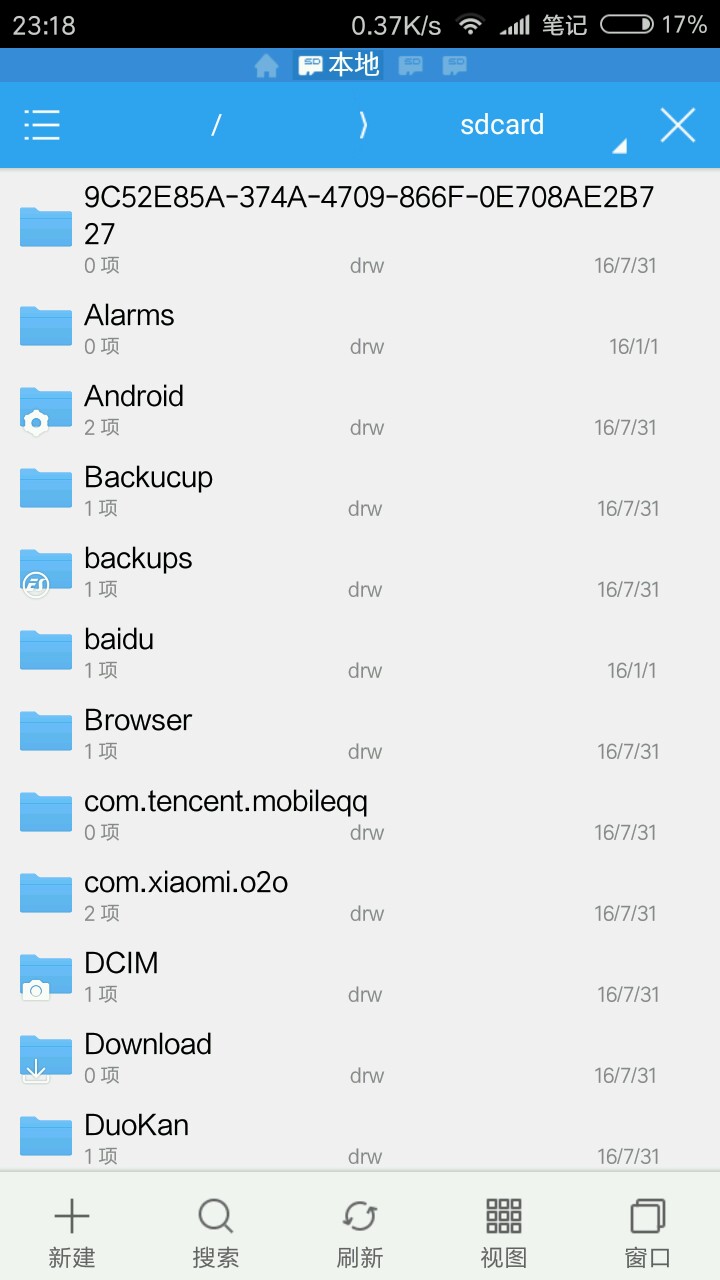Create a new item with 新建
The width and height of the screenshot is (720, 1280).
click(x=72, y=1231)
